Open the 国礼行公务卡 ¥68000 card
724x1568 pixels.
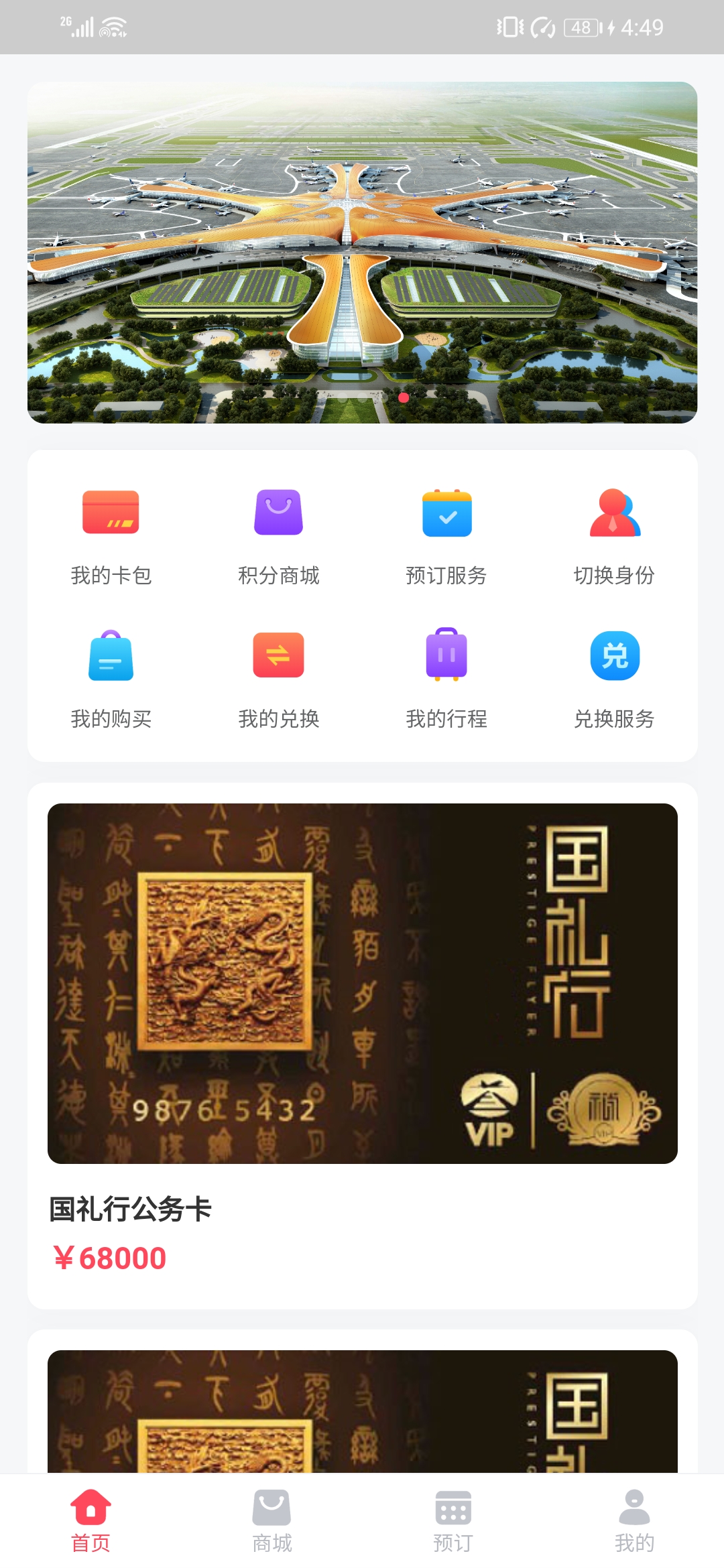[x=362, y=1045]
